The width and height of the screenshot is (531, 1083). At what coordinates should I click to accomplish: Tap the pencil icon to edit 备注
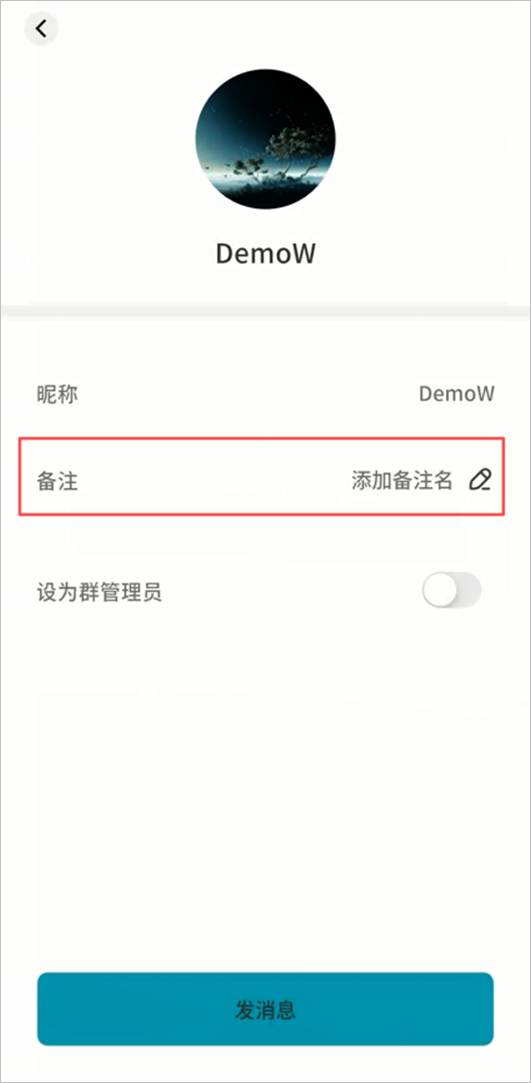(480, 479)
